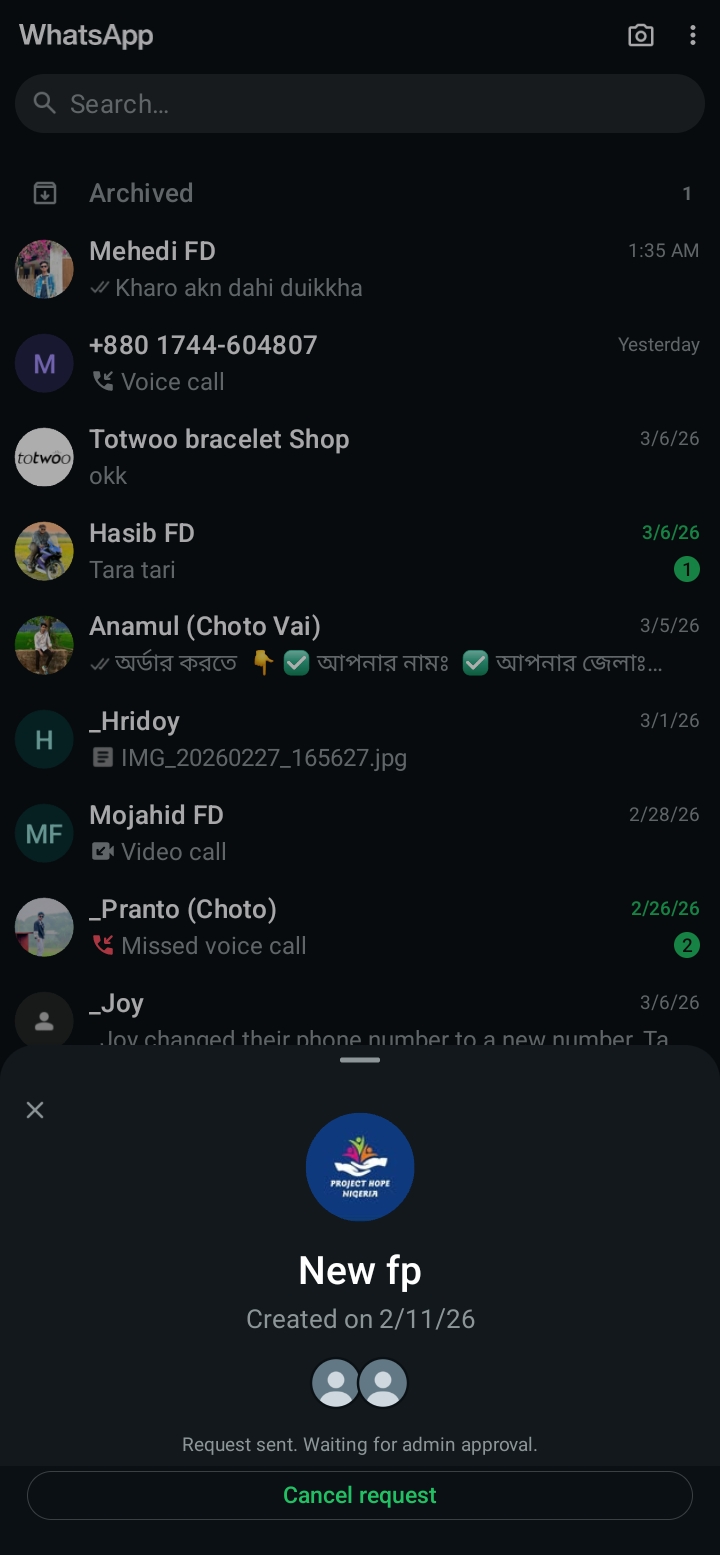Image resolution: width=720 pixels, height=1555 pixels.
Task: Open the chat with Mehedi FD
Action: [x=360, y=269]
